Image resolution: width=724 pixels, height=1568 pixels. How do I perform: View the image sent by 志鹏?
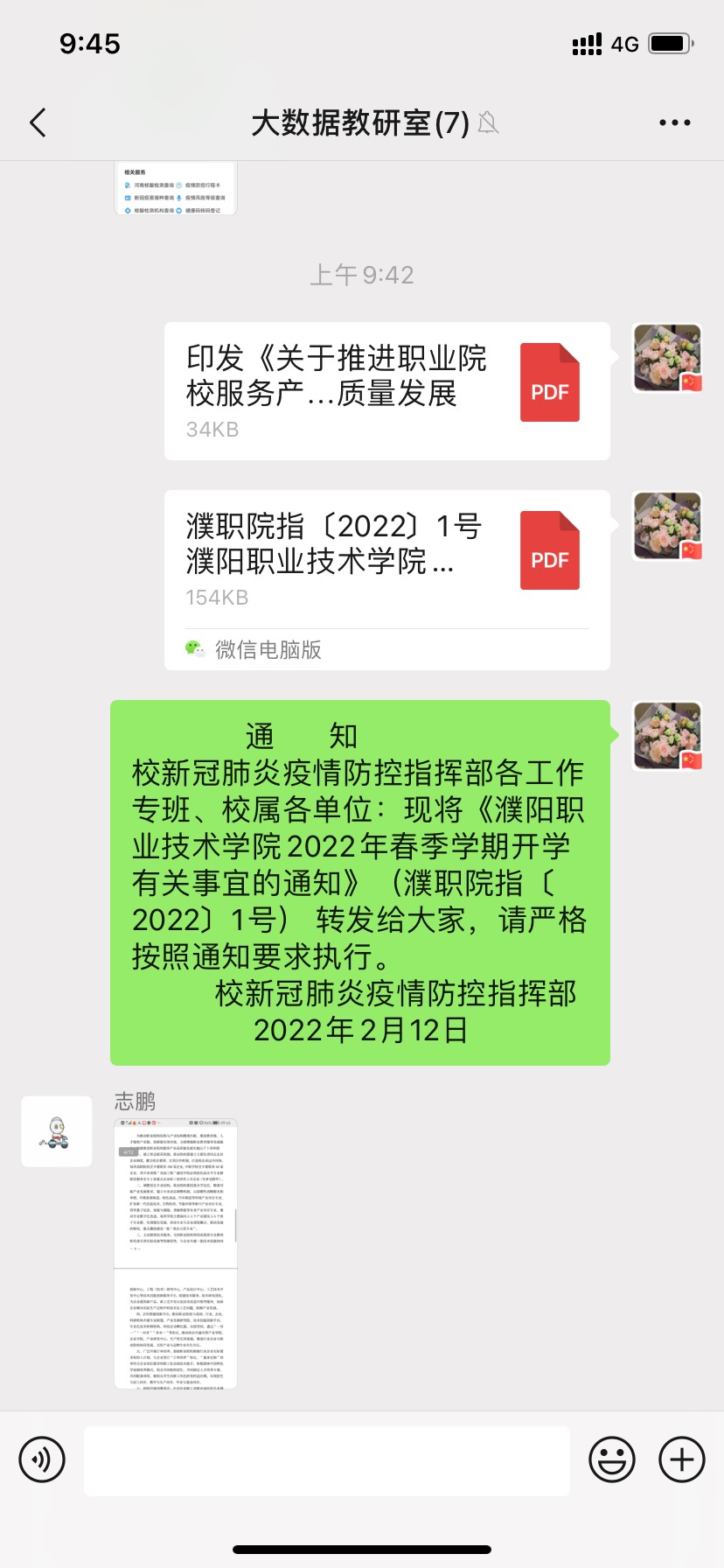(x=176, y=1253)
